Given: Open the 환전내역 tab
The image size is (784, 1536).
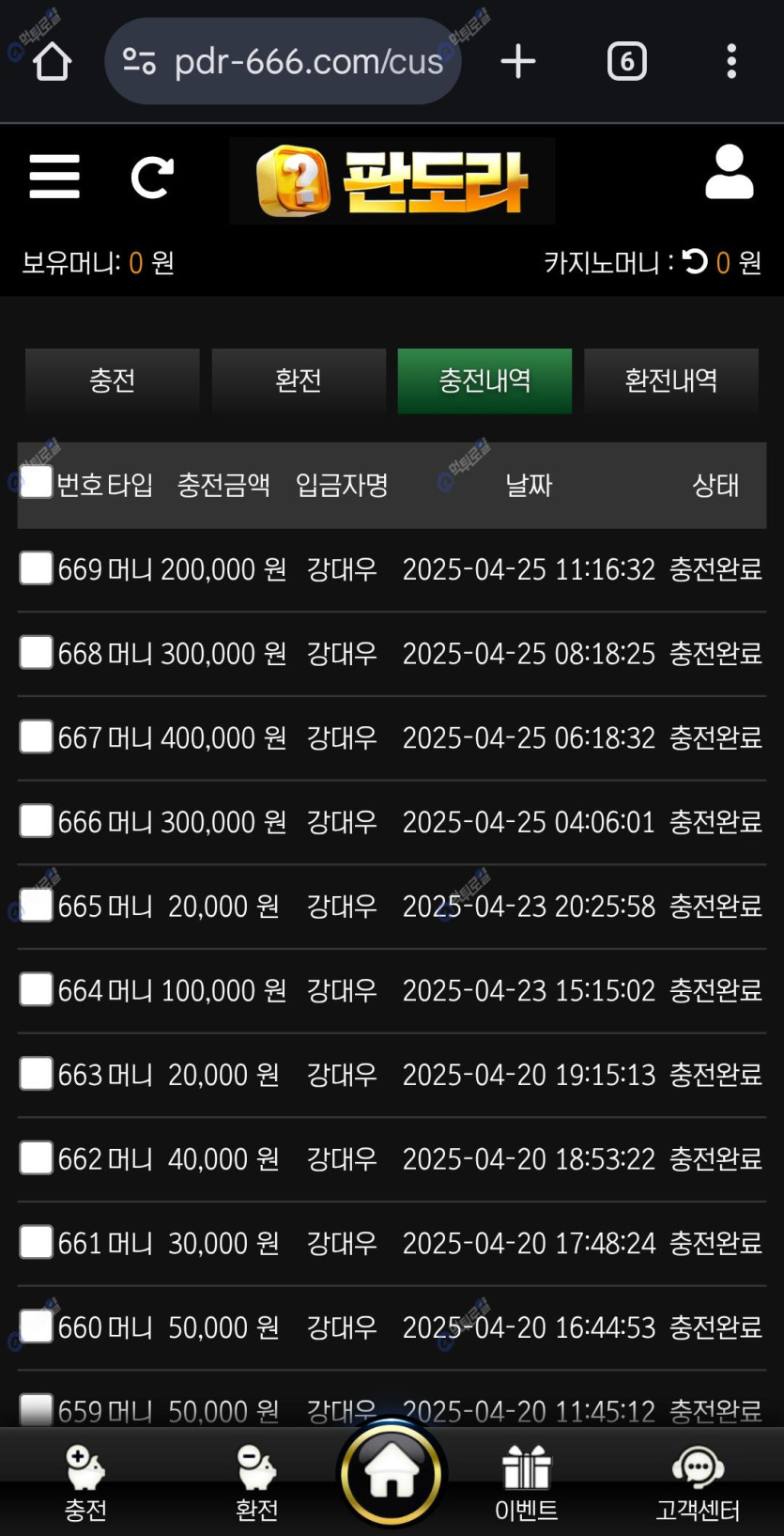Looking at the screenshot, I should coord(671,380).
